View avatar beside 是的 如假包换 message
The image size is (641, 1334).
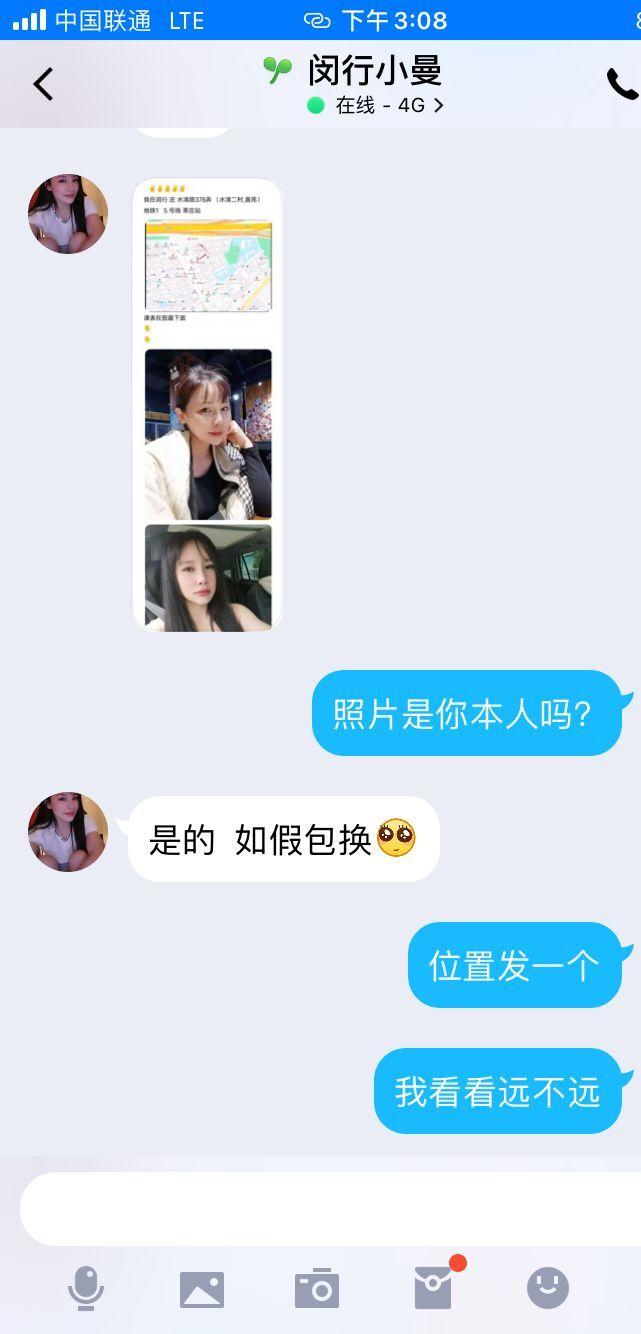(x=68, y=832)
